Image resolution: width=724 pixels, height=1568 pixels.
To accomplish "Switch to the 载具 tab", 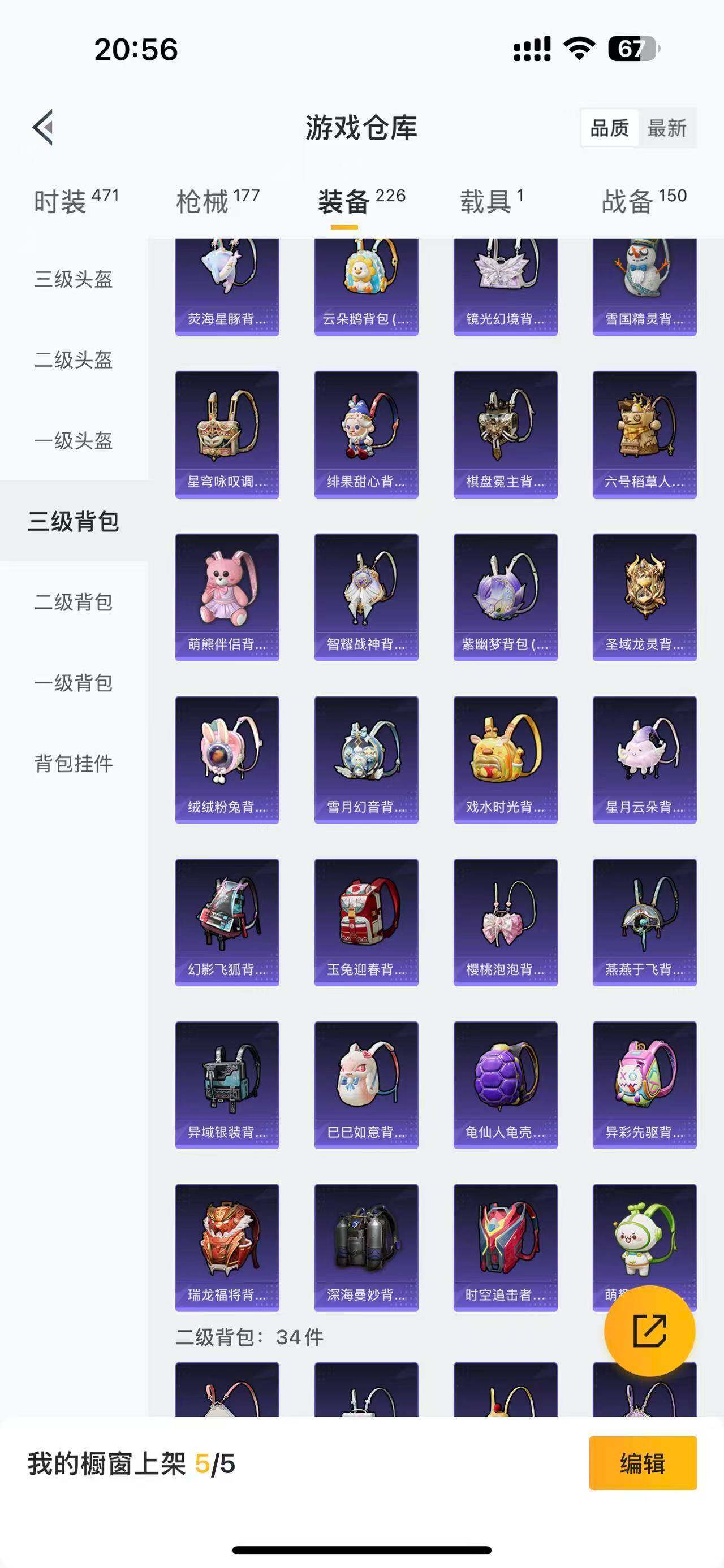I will pos(492,201).
